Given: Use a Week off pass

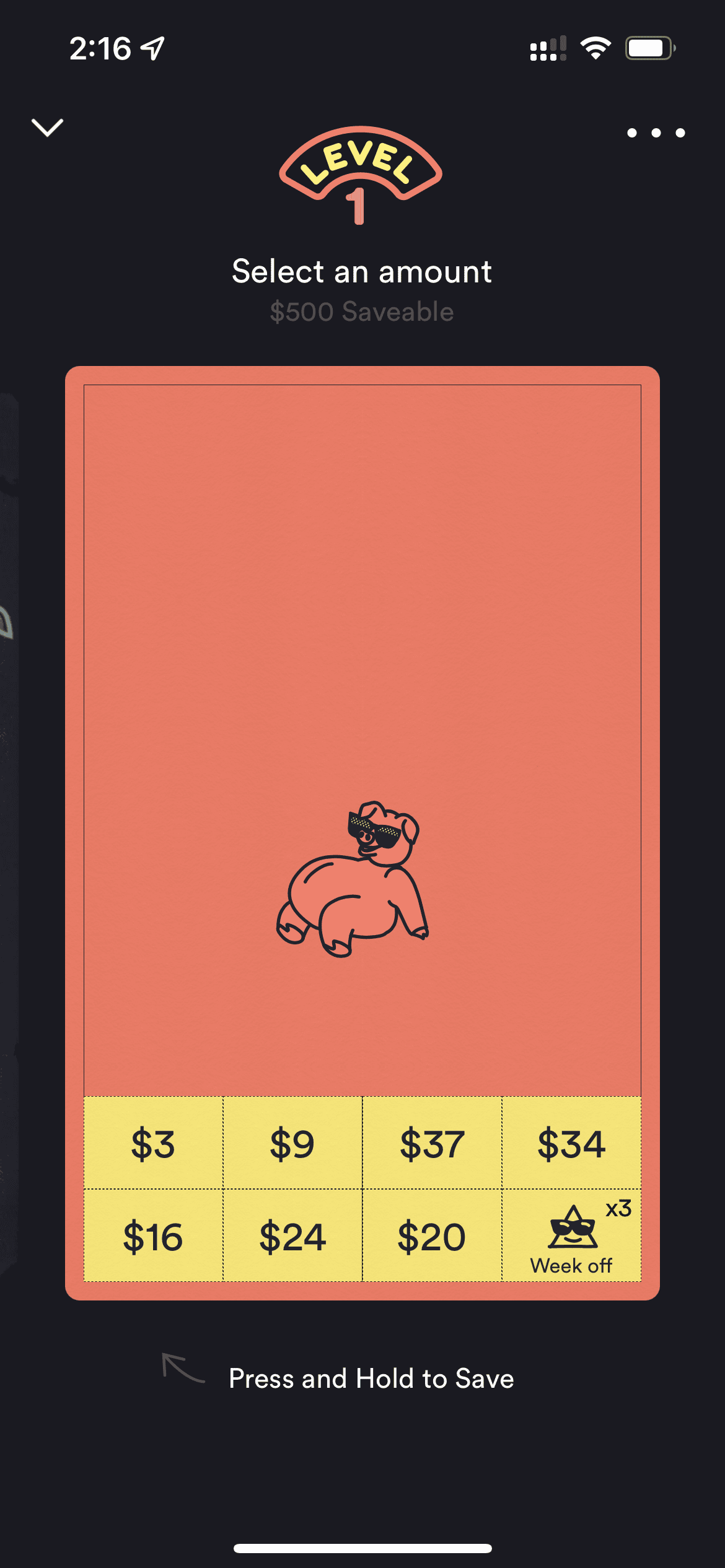Looking at the screenshot, I should 571,1236.
